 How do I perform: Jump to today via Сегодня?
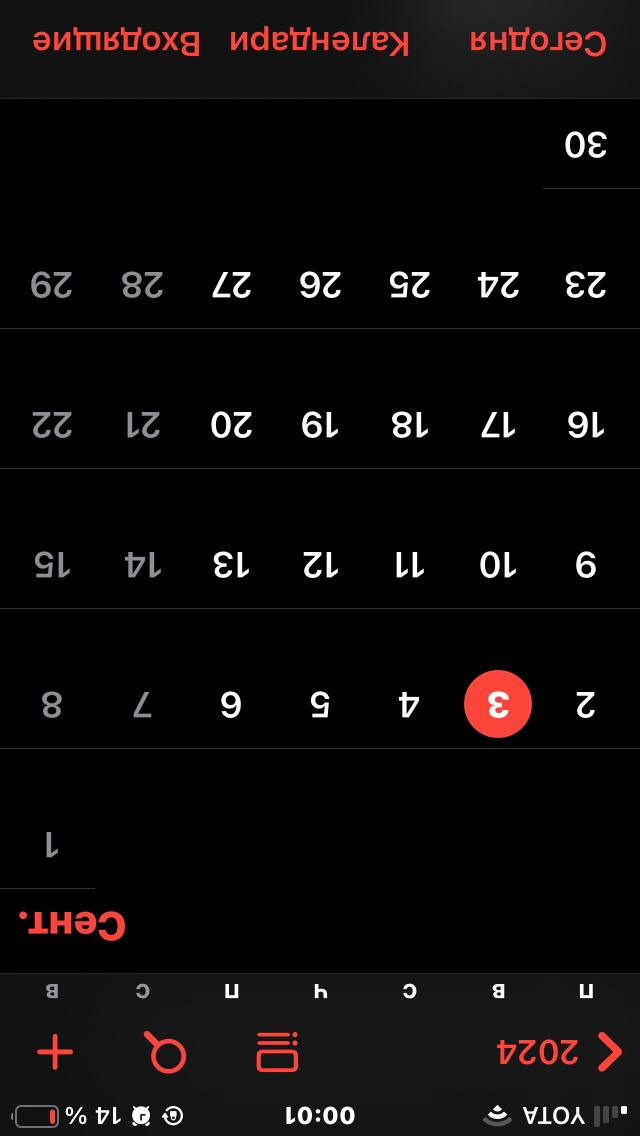coord(538,42)
